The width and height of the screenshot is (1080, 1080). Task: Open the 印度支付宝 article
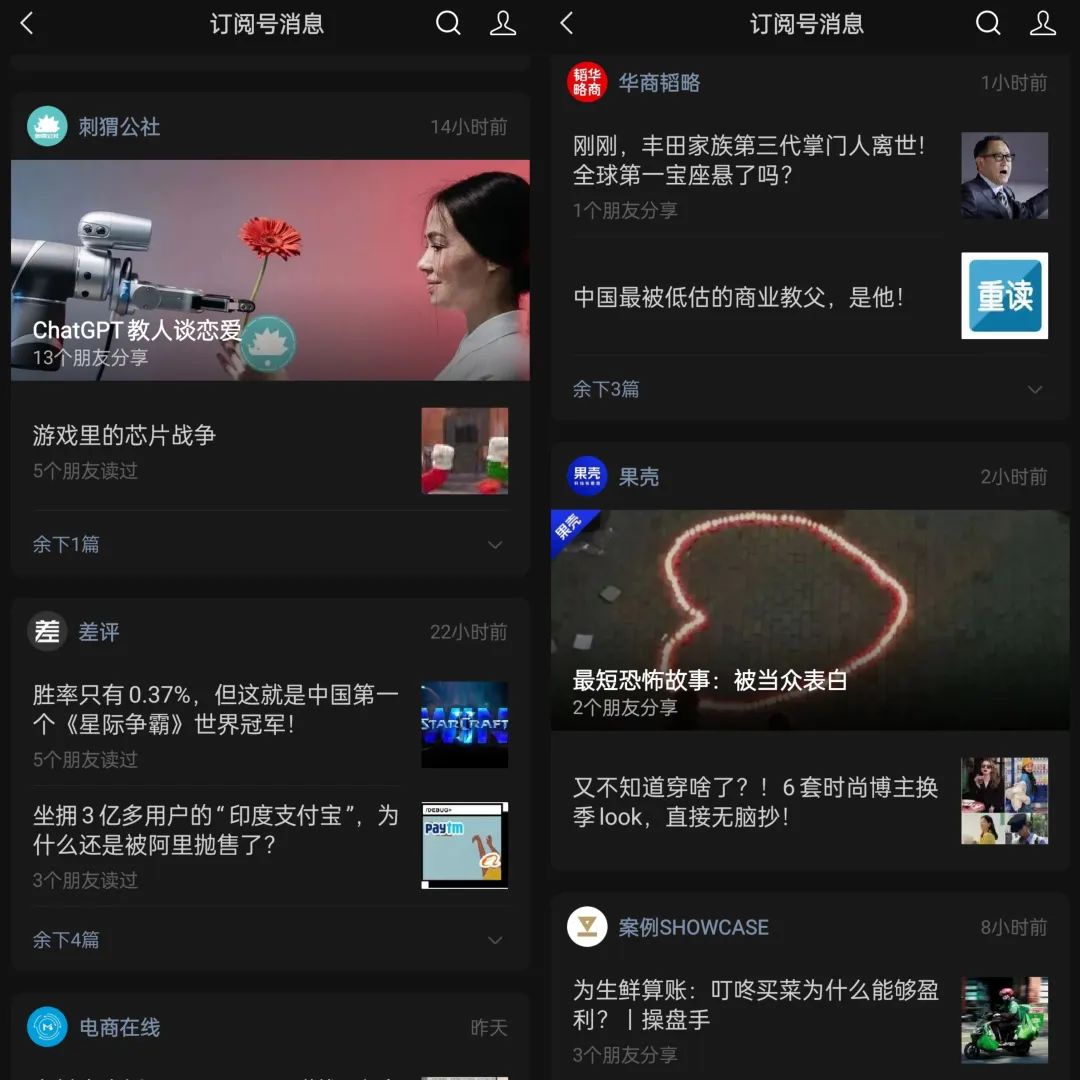point(215,830)
